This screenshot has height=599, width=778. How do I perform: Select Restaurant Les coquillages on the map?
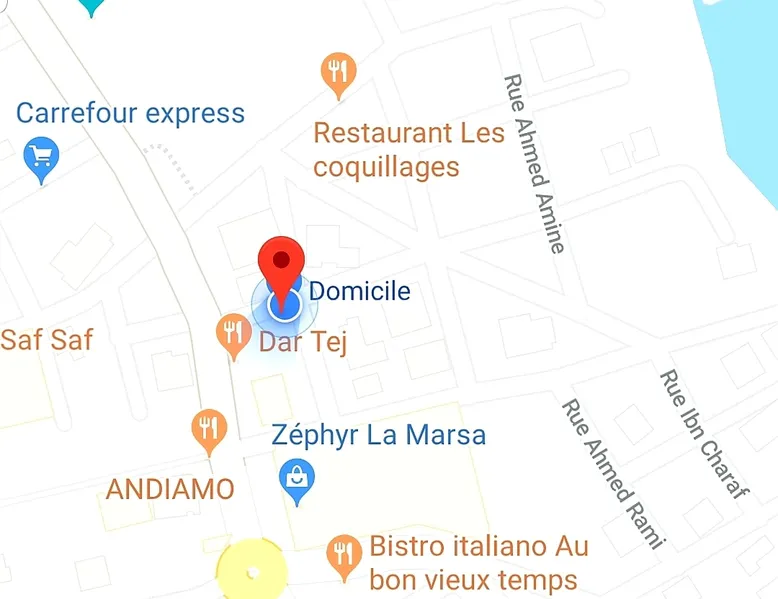339,72
